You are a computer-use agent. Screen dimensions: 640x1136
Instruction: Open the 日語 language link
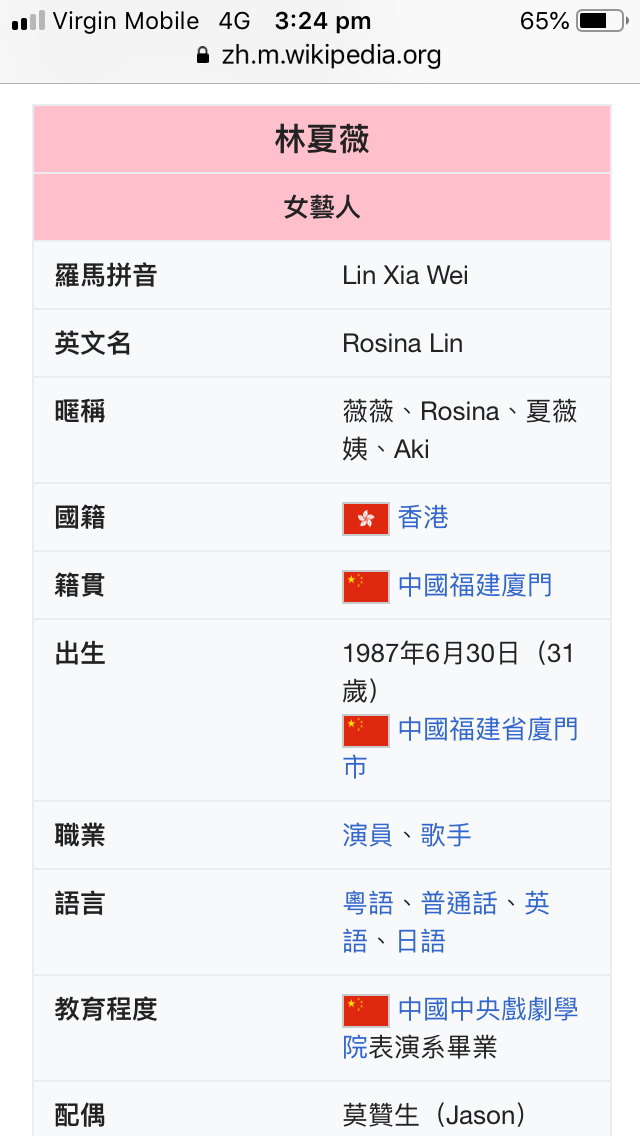point(420,941)
